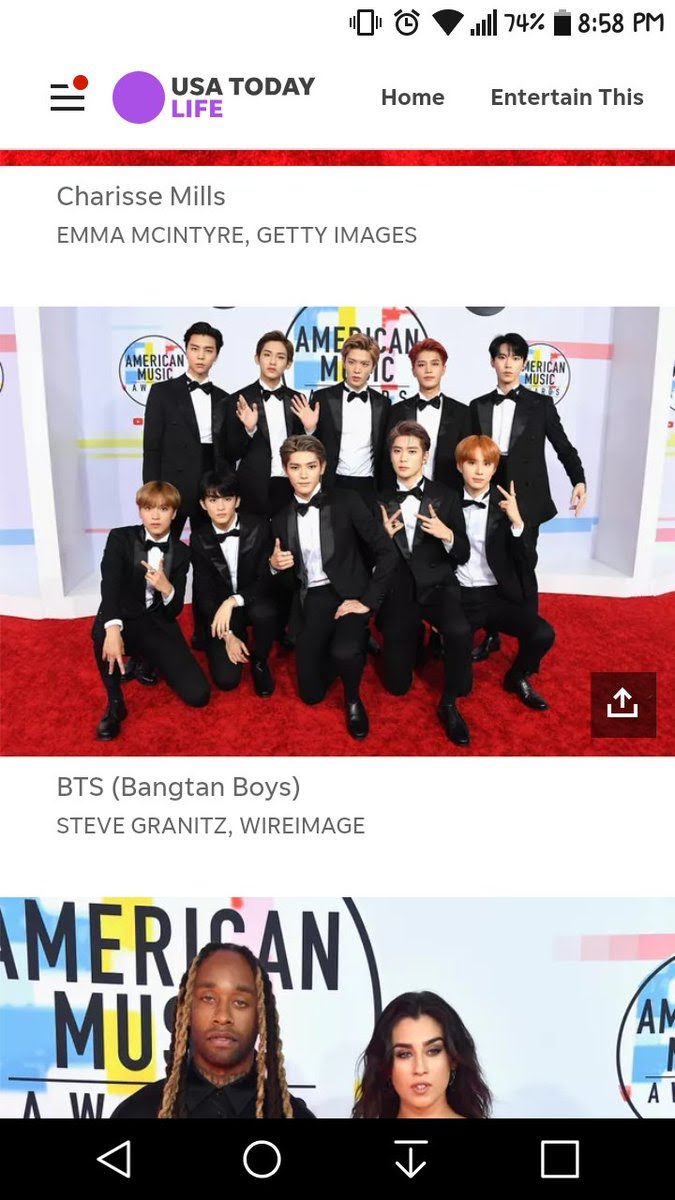Go back using system back button
675x1200 pixels.
(114, 1159)
